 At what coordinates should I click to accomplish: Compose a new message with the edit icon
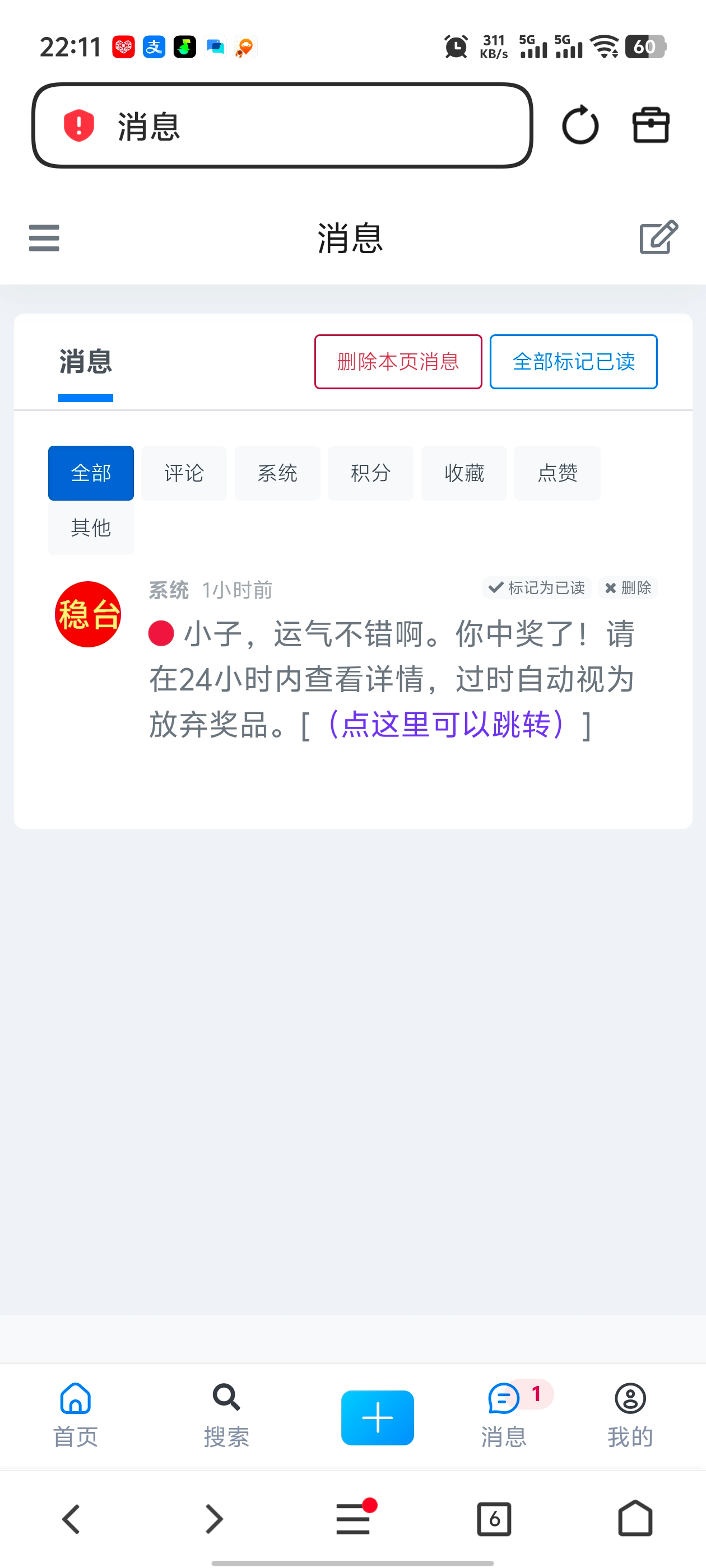[x=658, y=237]
